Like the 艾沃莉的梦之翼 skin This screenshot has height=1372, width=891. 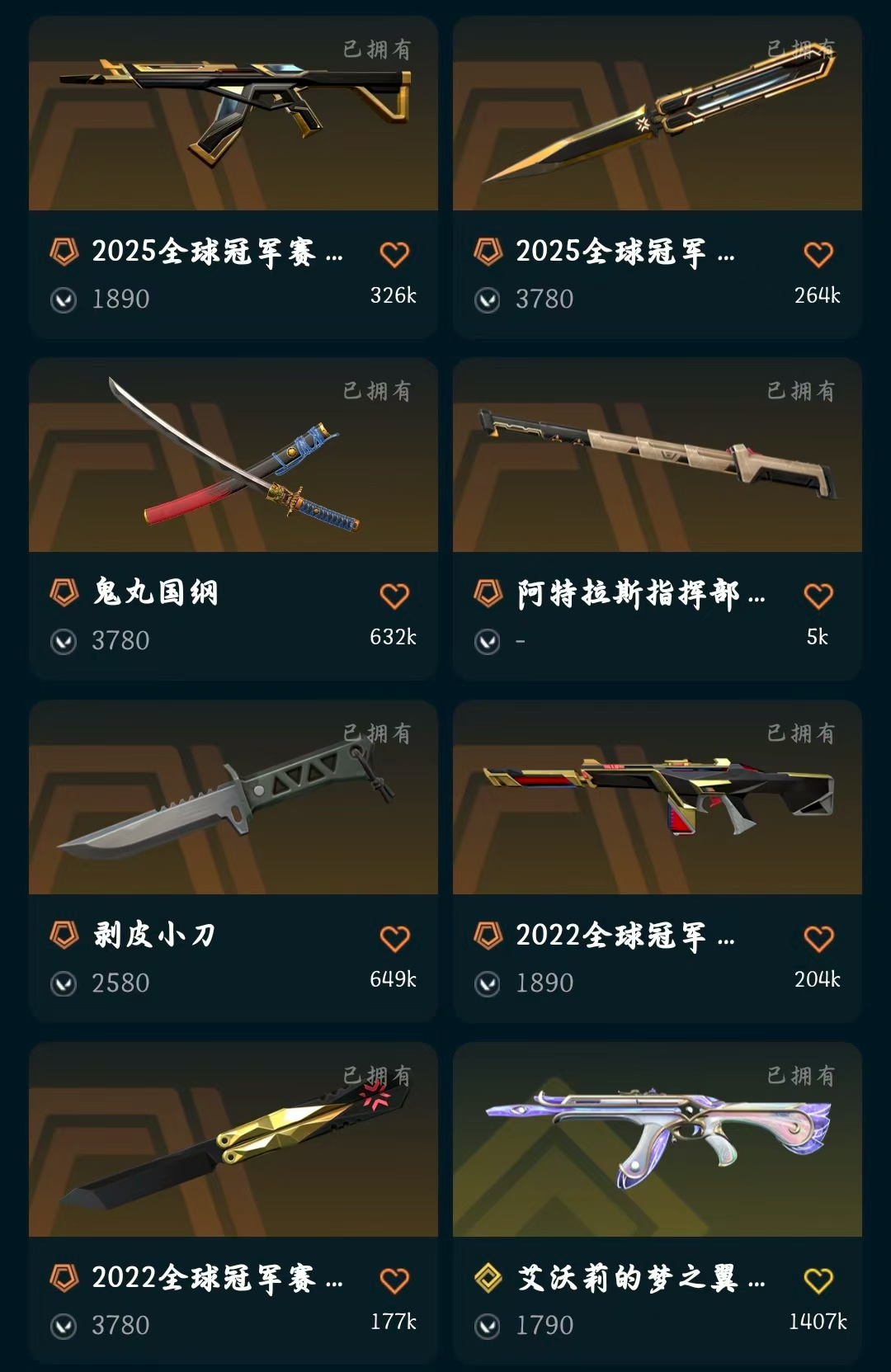coord(818,1280)
